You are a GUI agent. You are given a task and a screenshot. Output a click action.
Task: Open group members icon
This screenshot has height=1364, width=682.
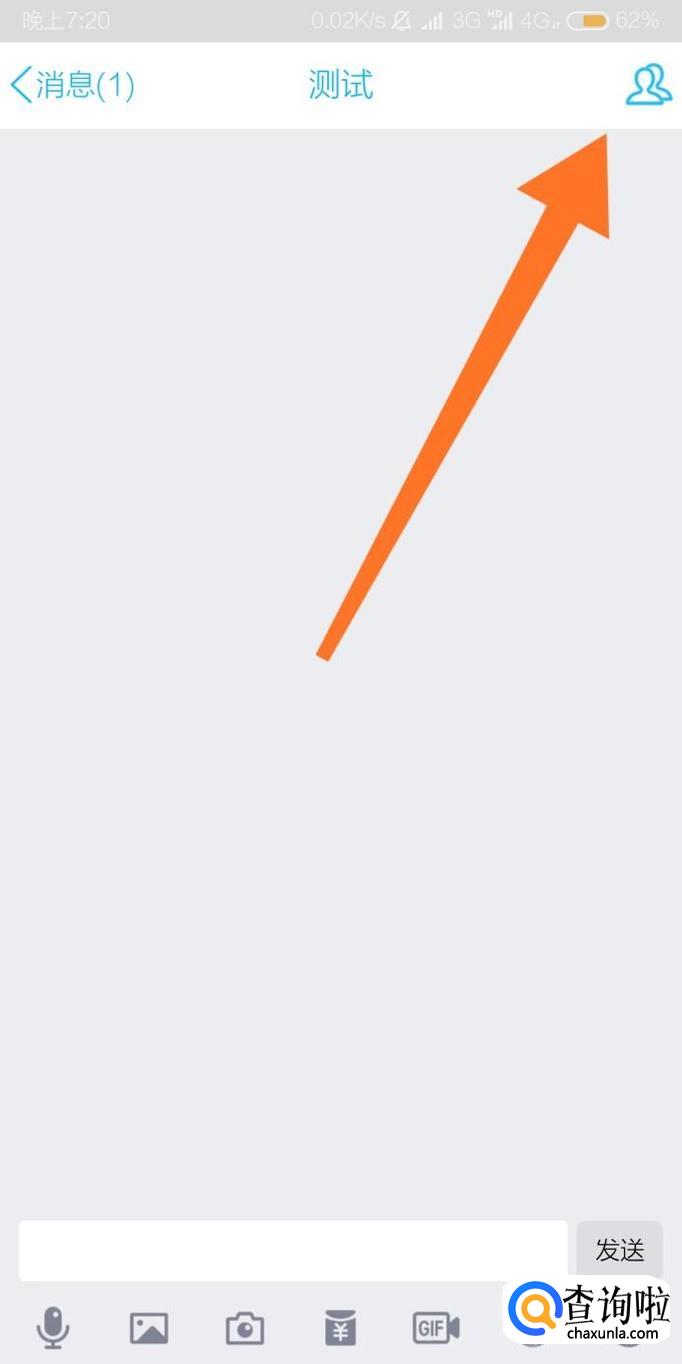click(648, 85)
